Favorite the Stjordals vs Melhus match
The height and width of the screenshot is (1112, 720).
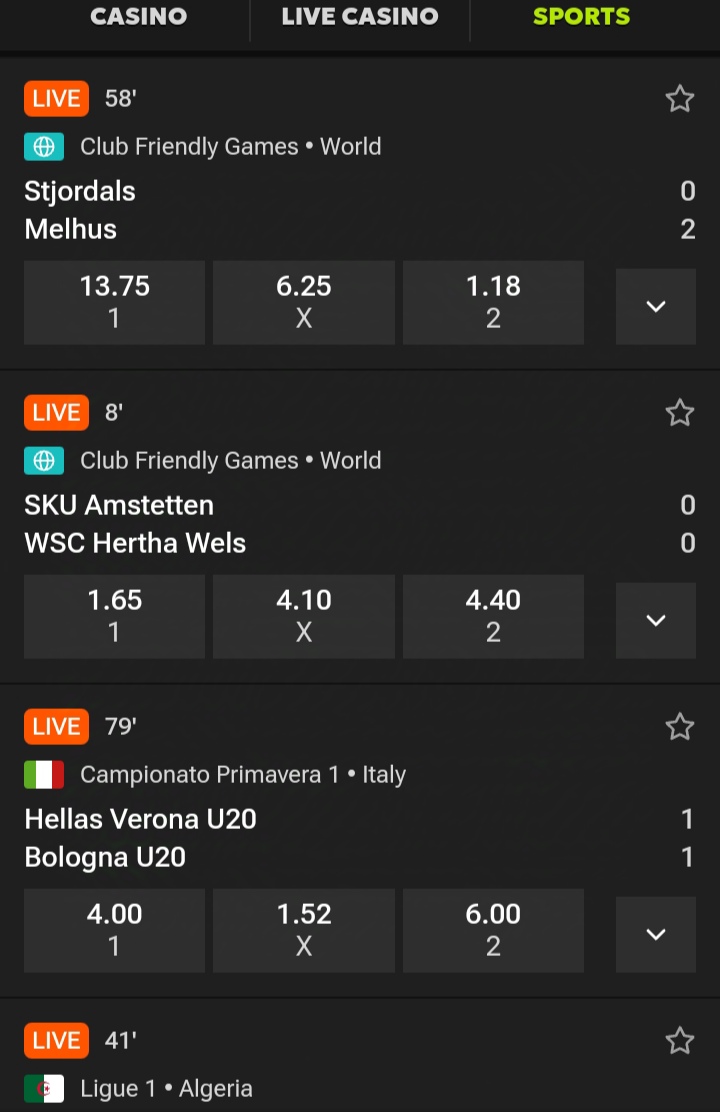pyautogui.click(x=680, y=98)
